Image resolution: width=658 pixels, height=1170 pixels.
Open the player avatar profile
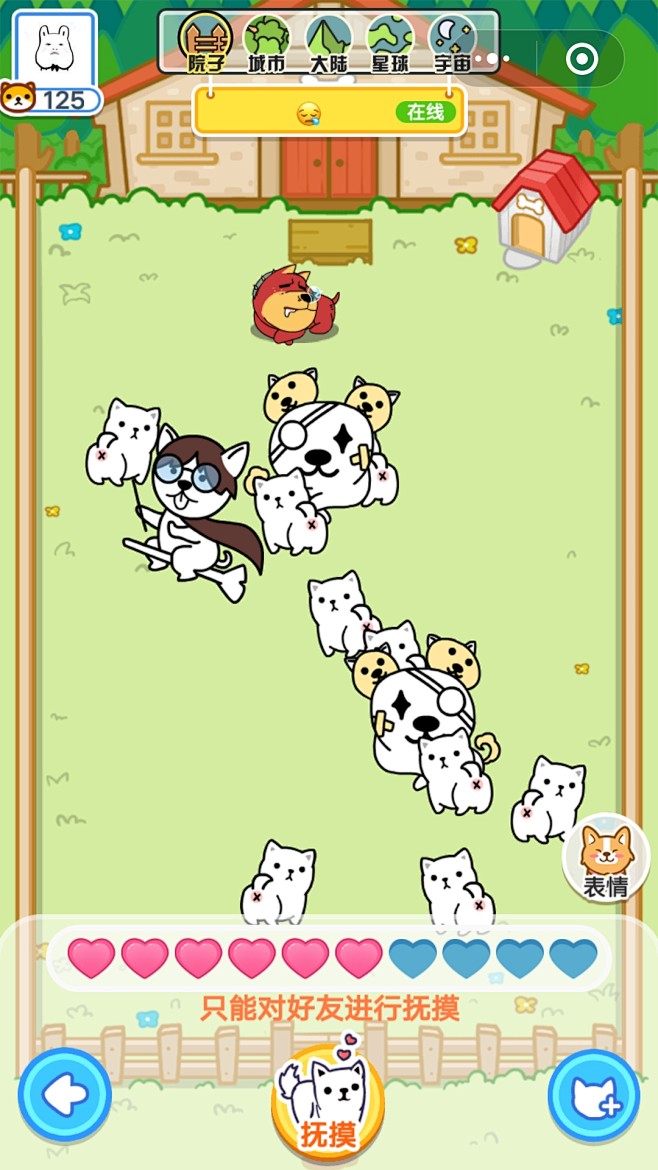[54, 50]
